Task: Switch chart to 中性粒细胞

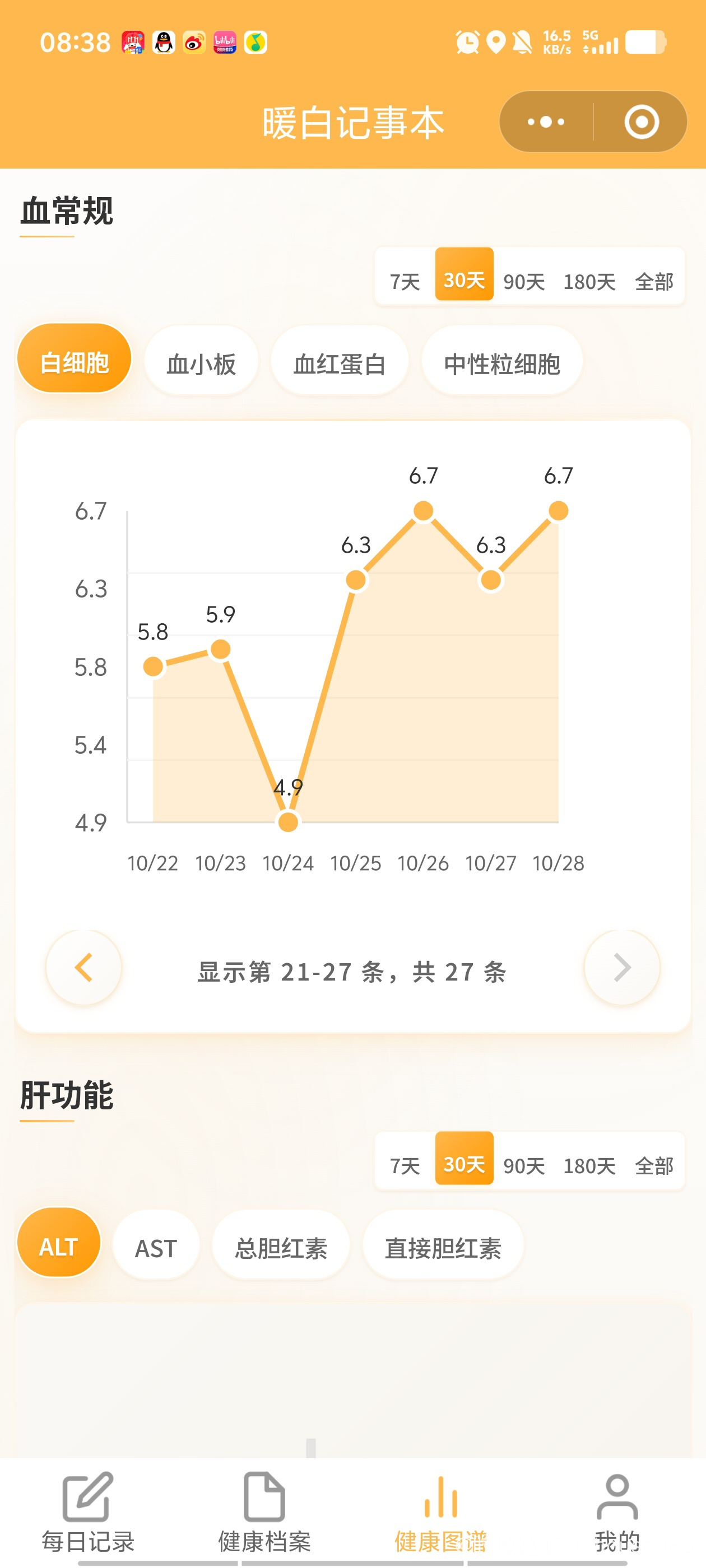Action: click(501, 364)
